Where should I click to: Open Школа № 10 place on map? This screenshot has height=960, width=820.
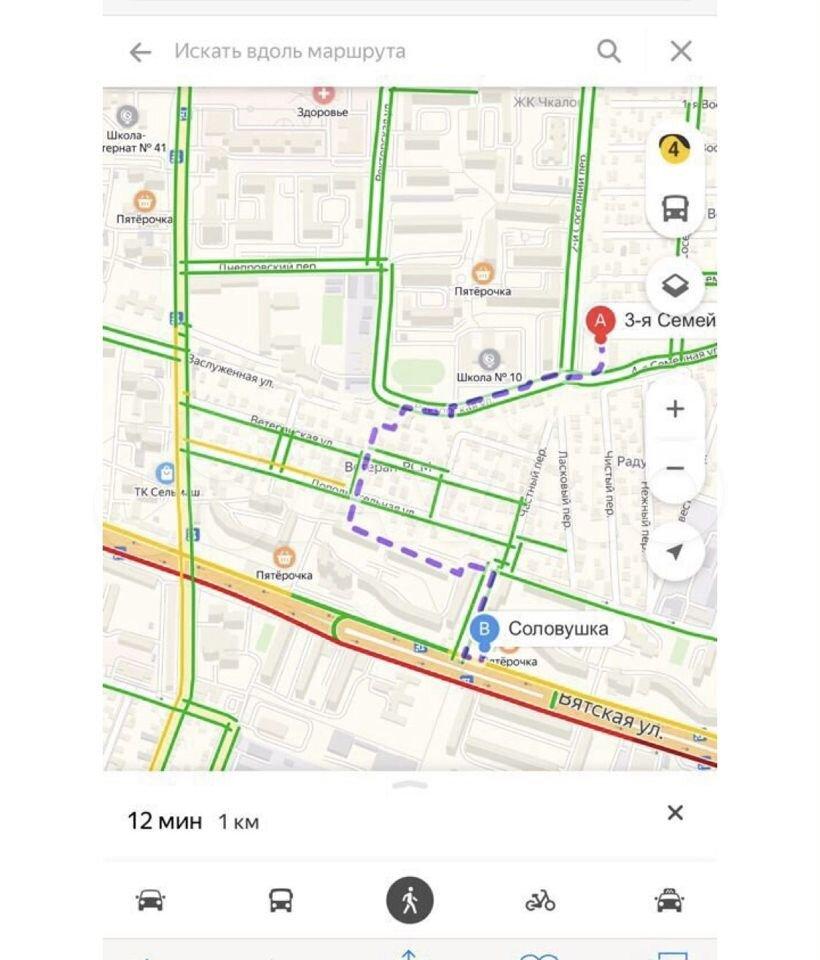[x=488, y=359]
